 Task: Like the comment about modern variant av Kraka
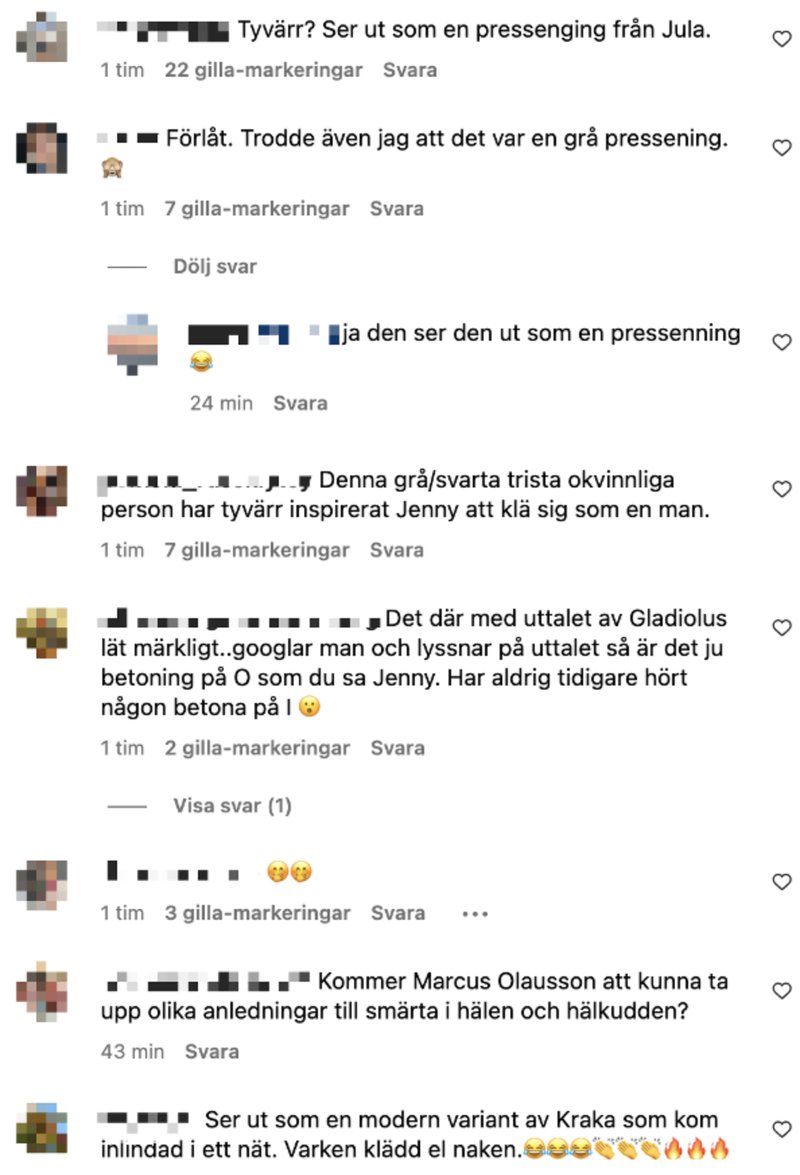781,1129
